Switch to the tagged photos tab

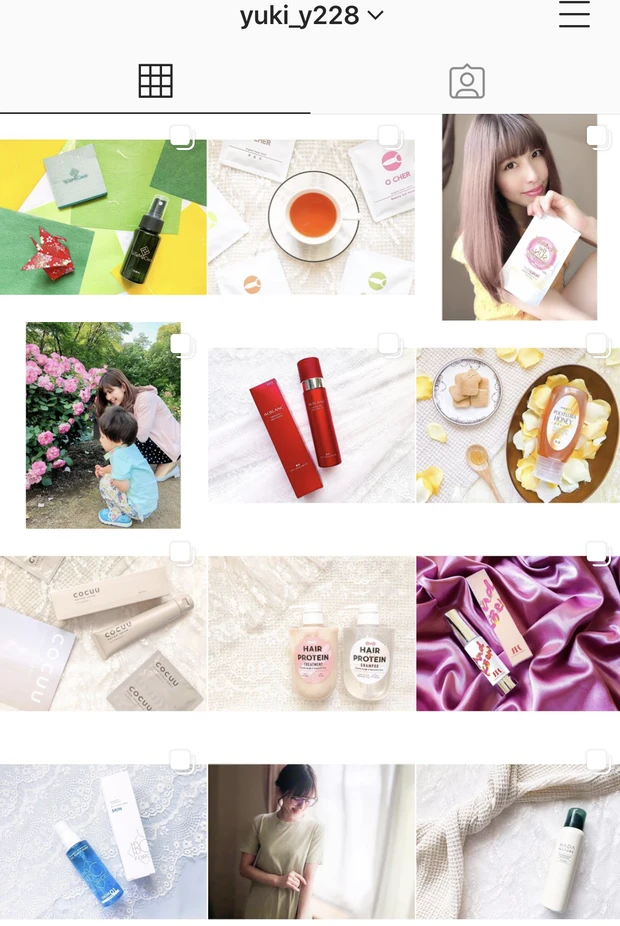tap(466, 82)
